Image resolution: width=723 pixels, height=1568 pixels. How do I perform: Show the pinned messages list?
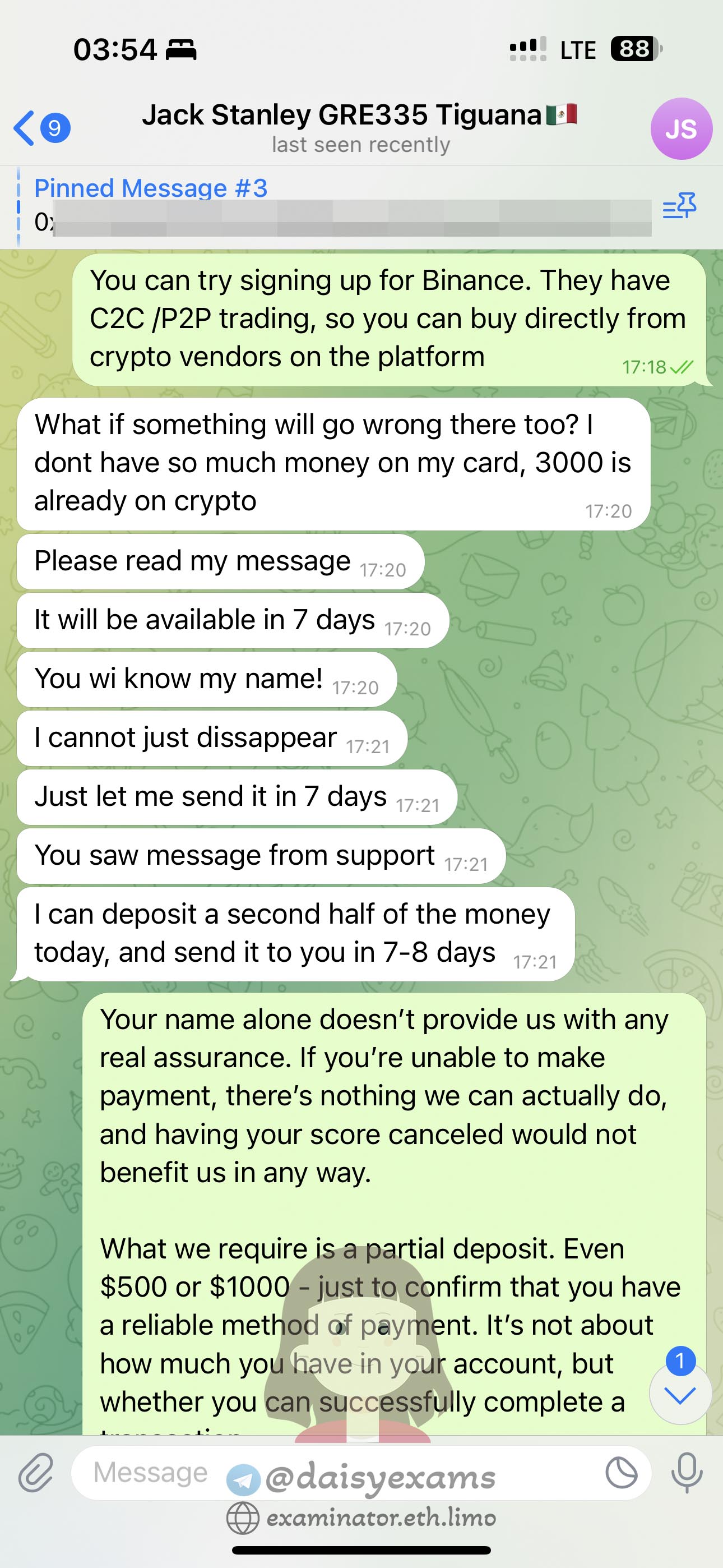pyautogui.click(x=679, y=206)
